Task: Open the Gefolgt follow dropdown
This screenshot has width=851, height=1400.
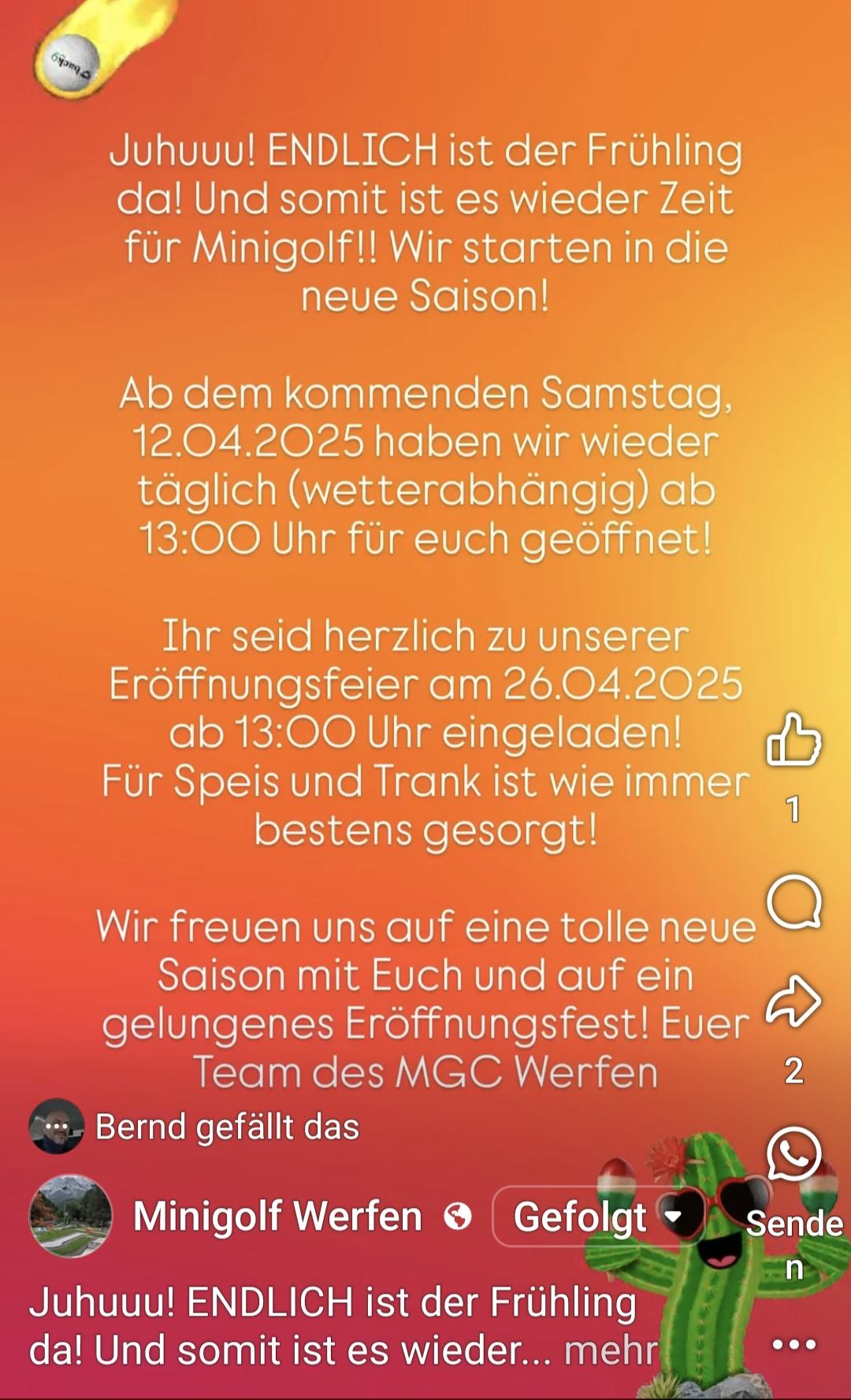Action: coord(596,1216)
